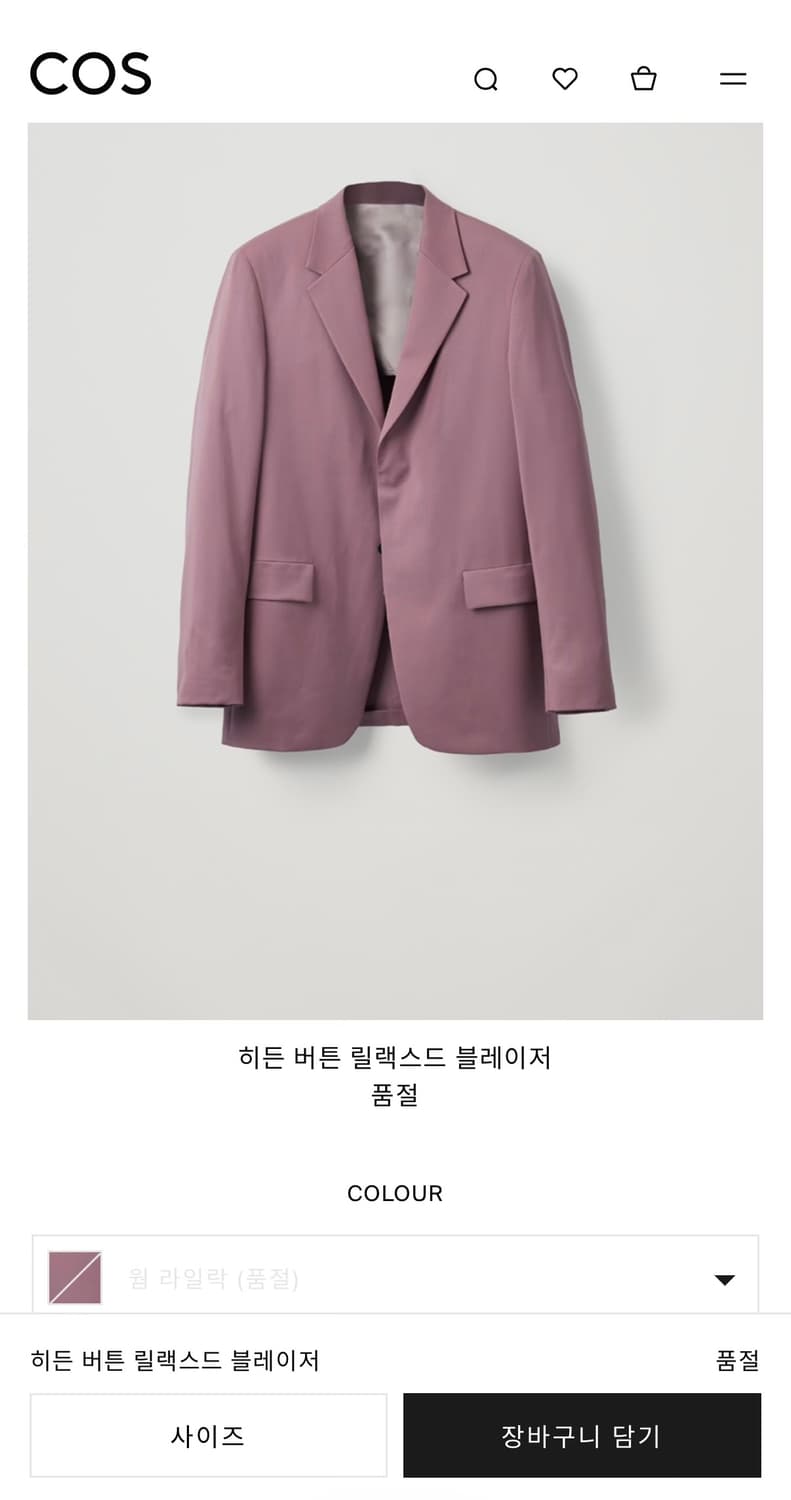The height and width of the screenshot is (1500, 791).
Task: Select the 웜 라일락 colour swatch
Action: click(x=73, y=1276)
